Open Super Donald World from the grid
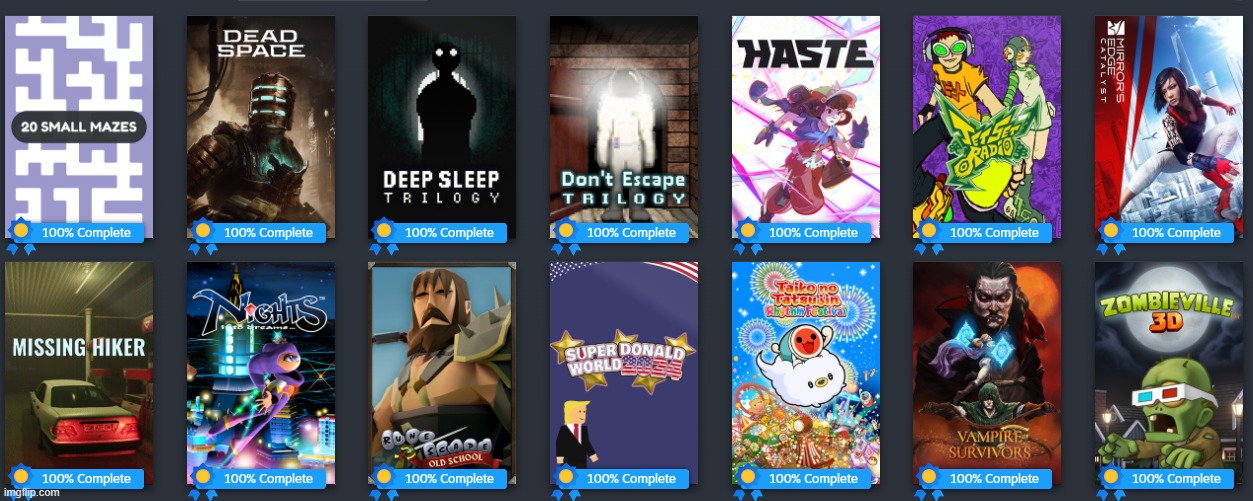 click(624, 370)
